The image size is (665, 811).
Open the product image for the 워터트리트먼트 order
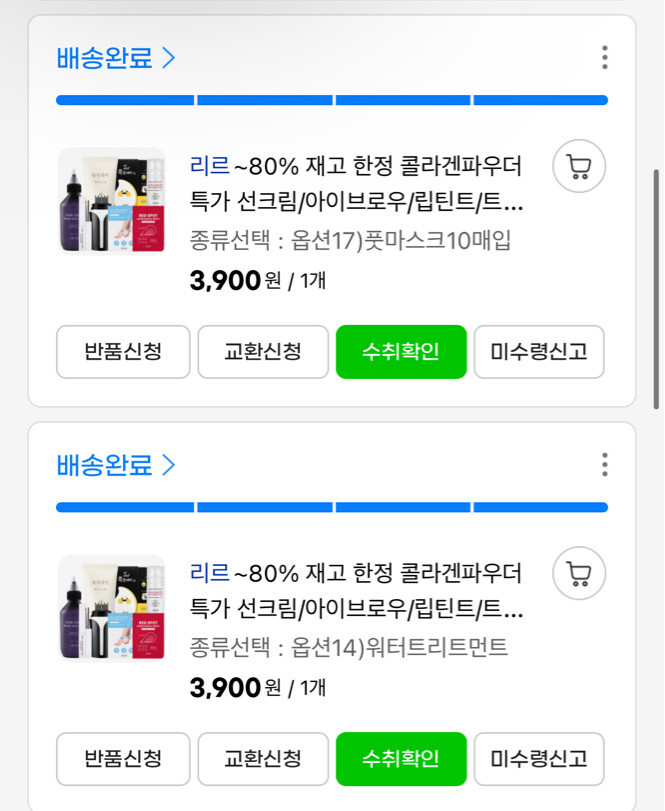tap(111, 608)
